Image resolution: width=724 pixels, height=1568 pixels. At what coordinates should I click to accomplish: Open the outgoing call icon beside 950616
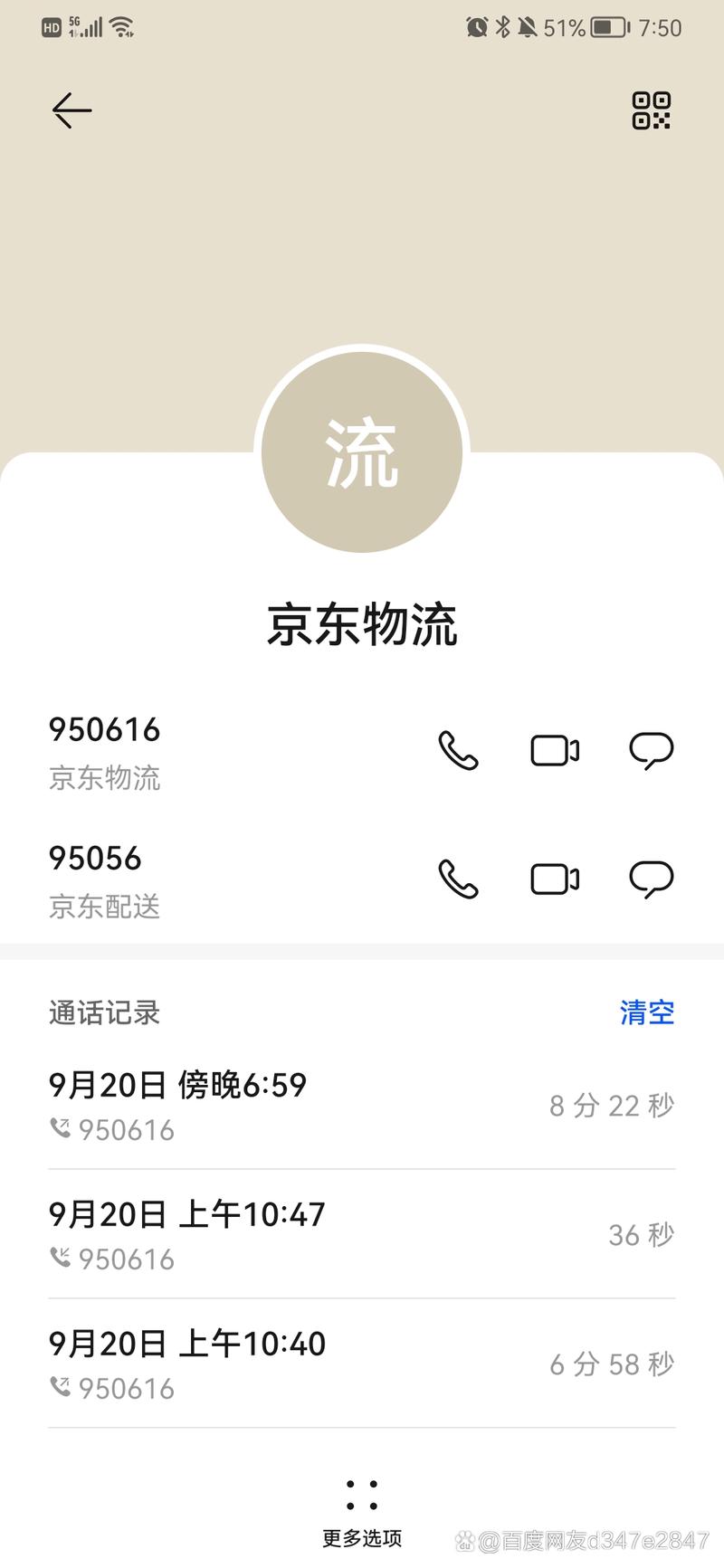click(x=62, y=1129)
